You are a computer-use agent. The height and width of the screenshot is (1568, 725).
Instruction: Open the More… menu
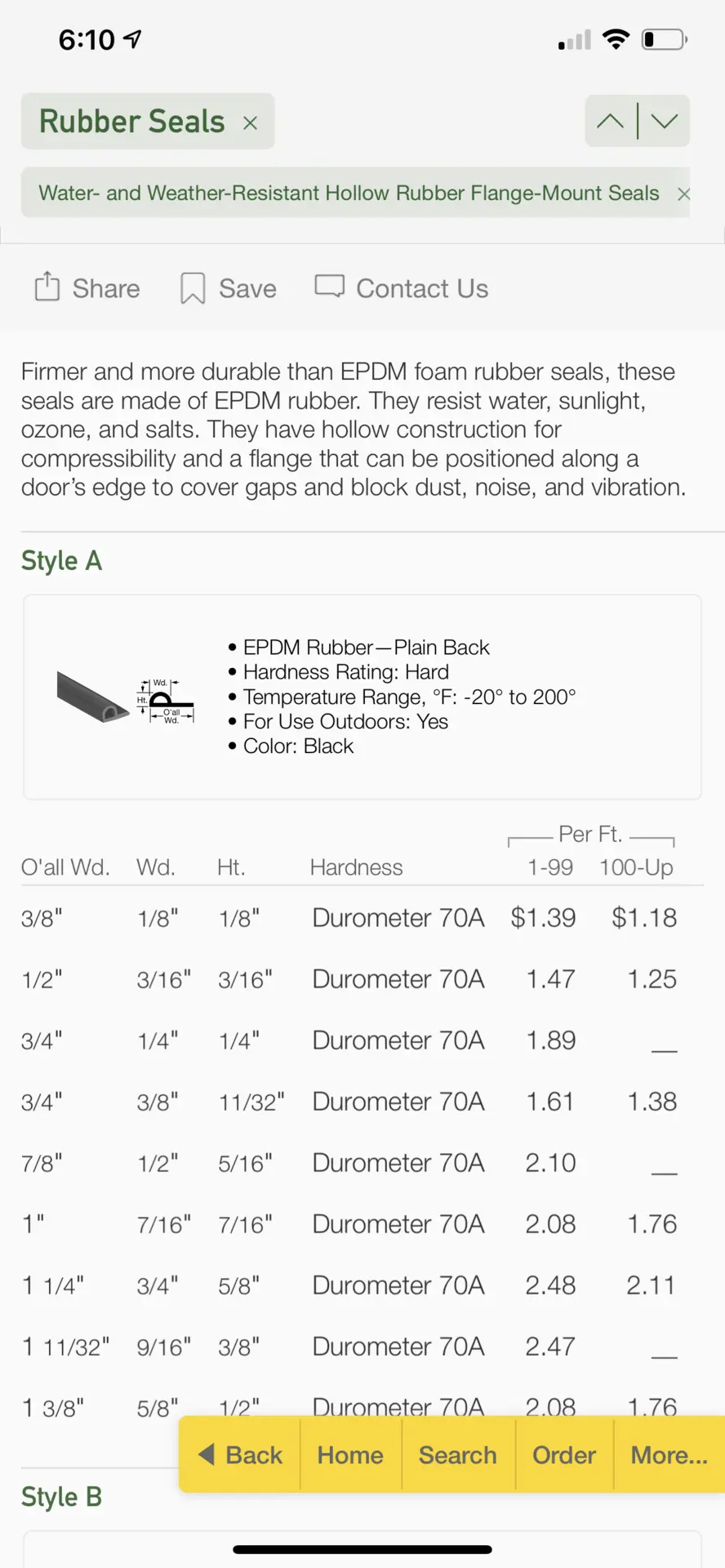[x=669, y=1454]
